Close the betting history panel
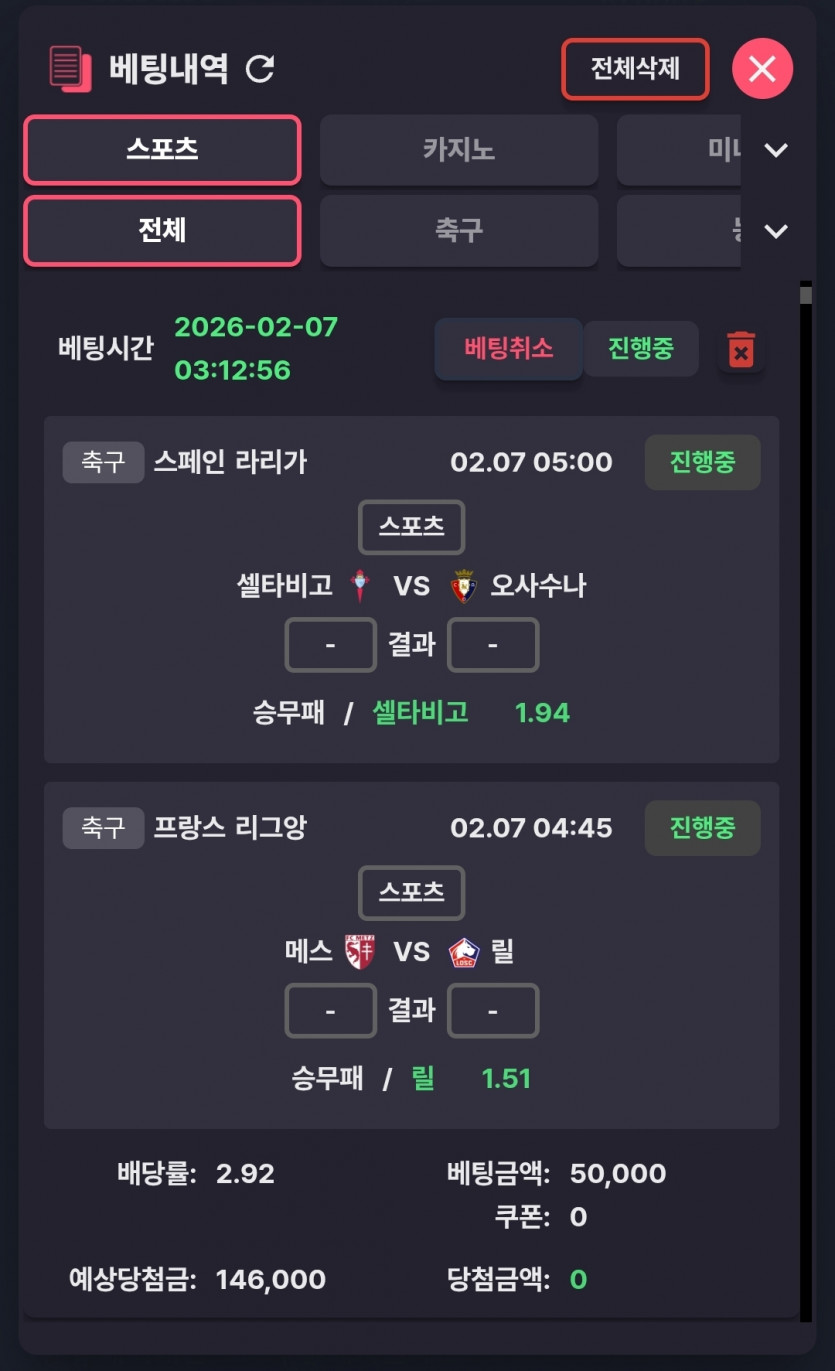This screenshot has height=1371, width=835. click(x=762, y=69)
